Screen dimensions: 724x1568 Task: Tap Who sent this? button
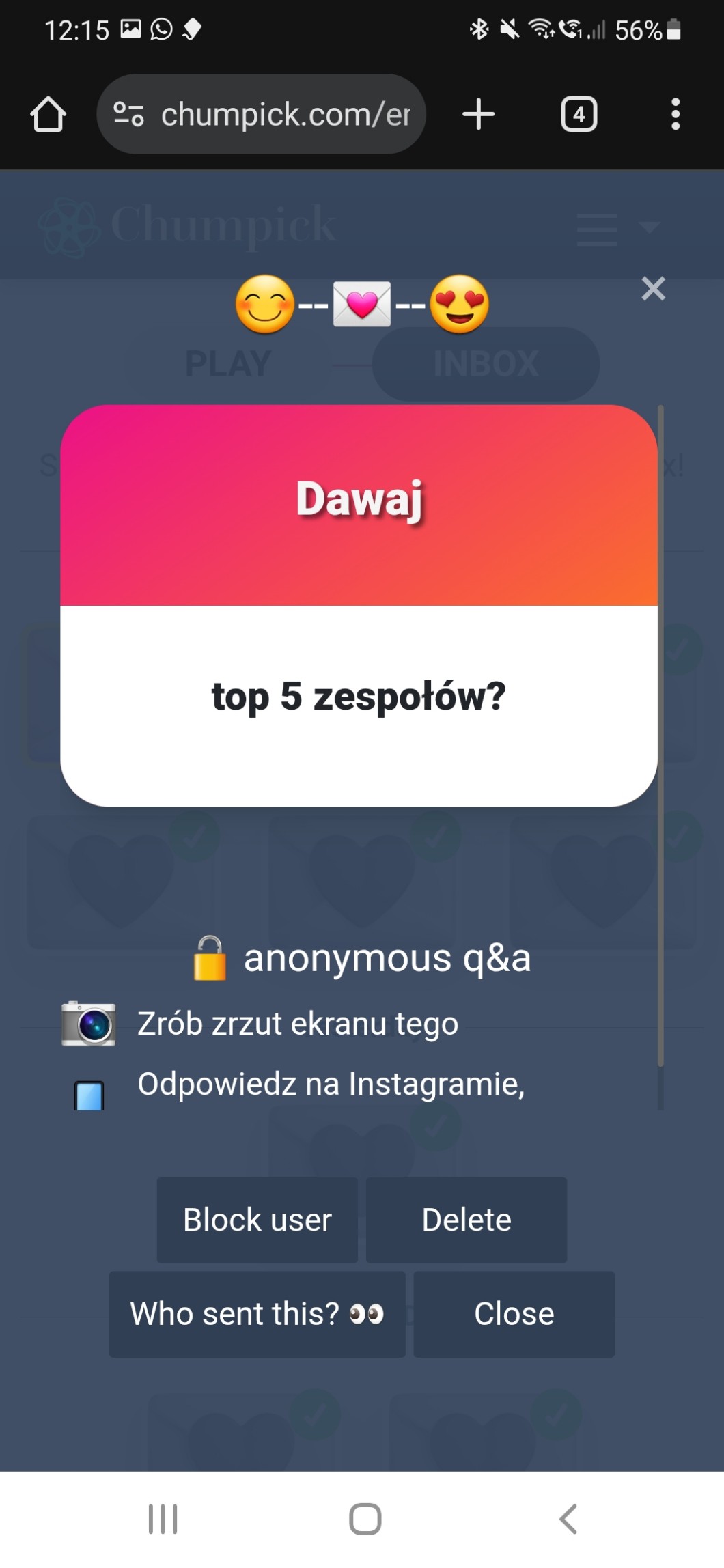point(257,1314)
